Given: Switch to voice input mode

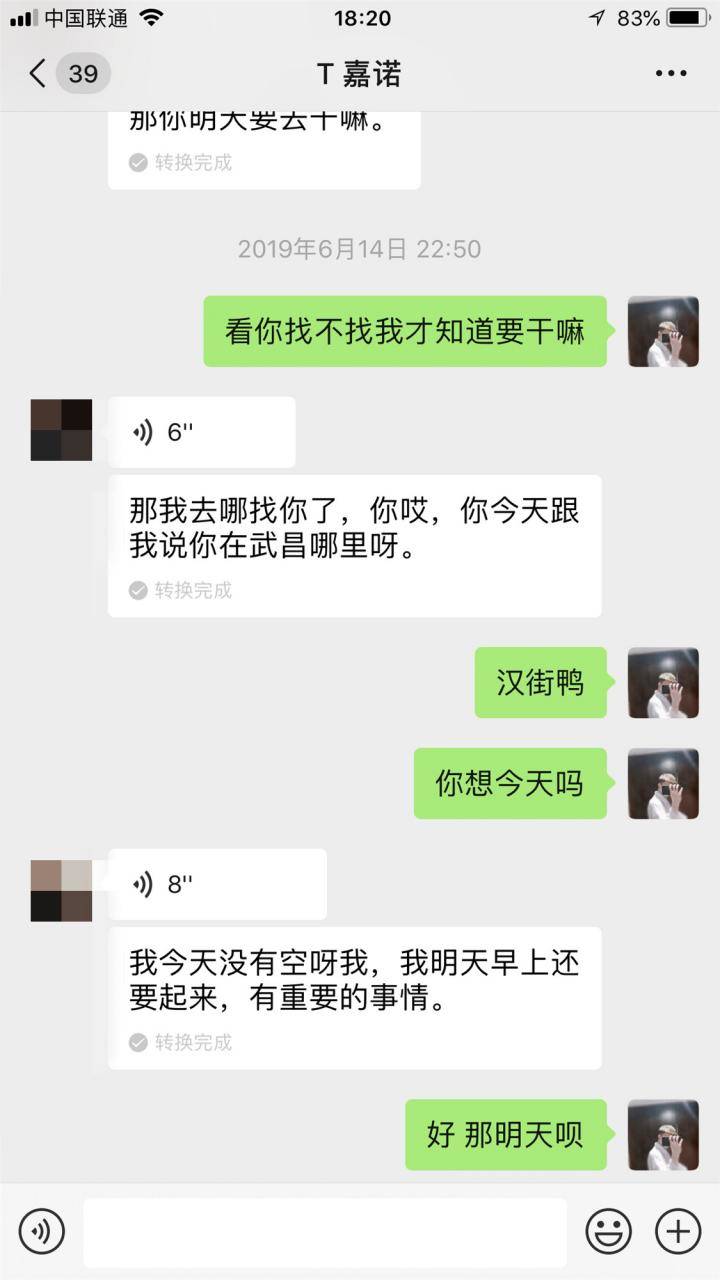Looking at the screenshot, I should 42,1231.
